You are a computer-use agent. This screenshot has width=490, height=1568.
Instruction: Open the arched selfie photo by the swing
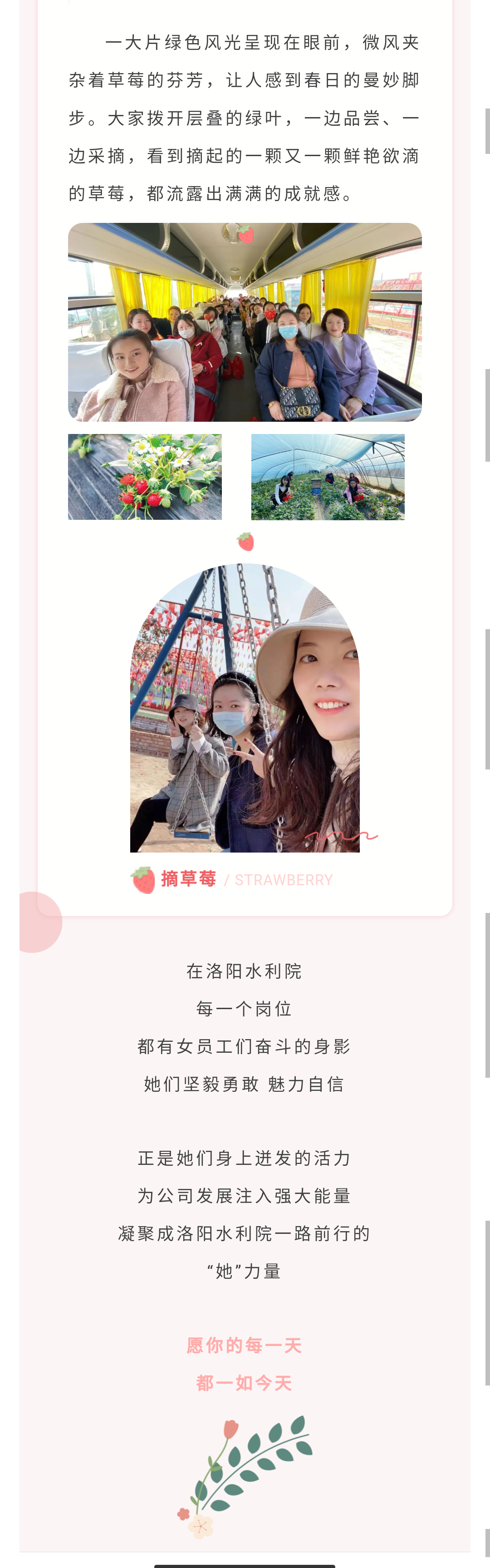coord(245,709)
